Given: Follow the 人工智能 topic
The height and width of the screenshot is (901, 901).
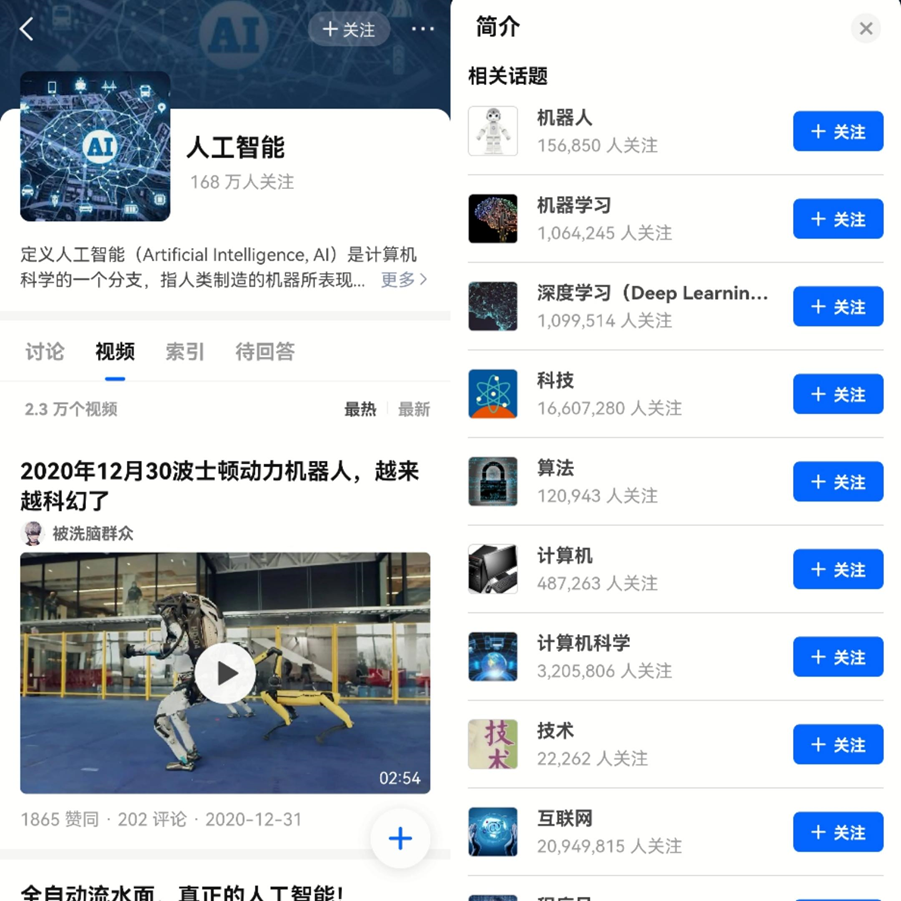Looking at the screenshot, I should [348, 29].
